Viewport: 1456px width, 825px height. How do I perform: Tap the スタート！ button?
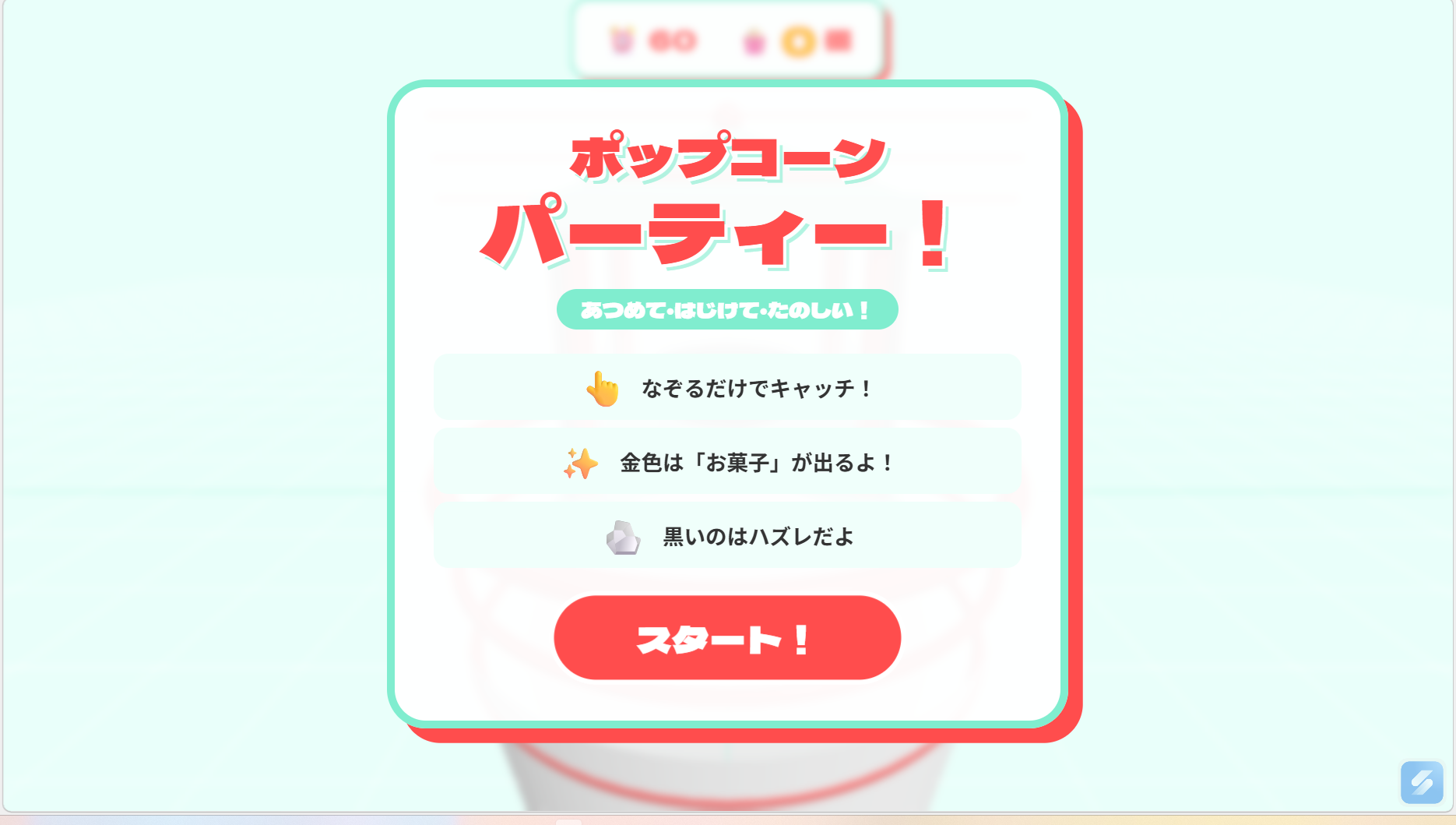727,638
